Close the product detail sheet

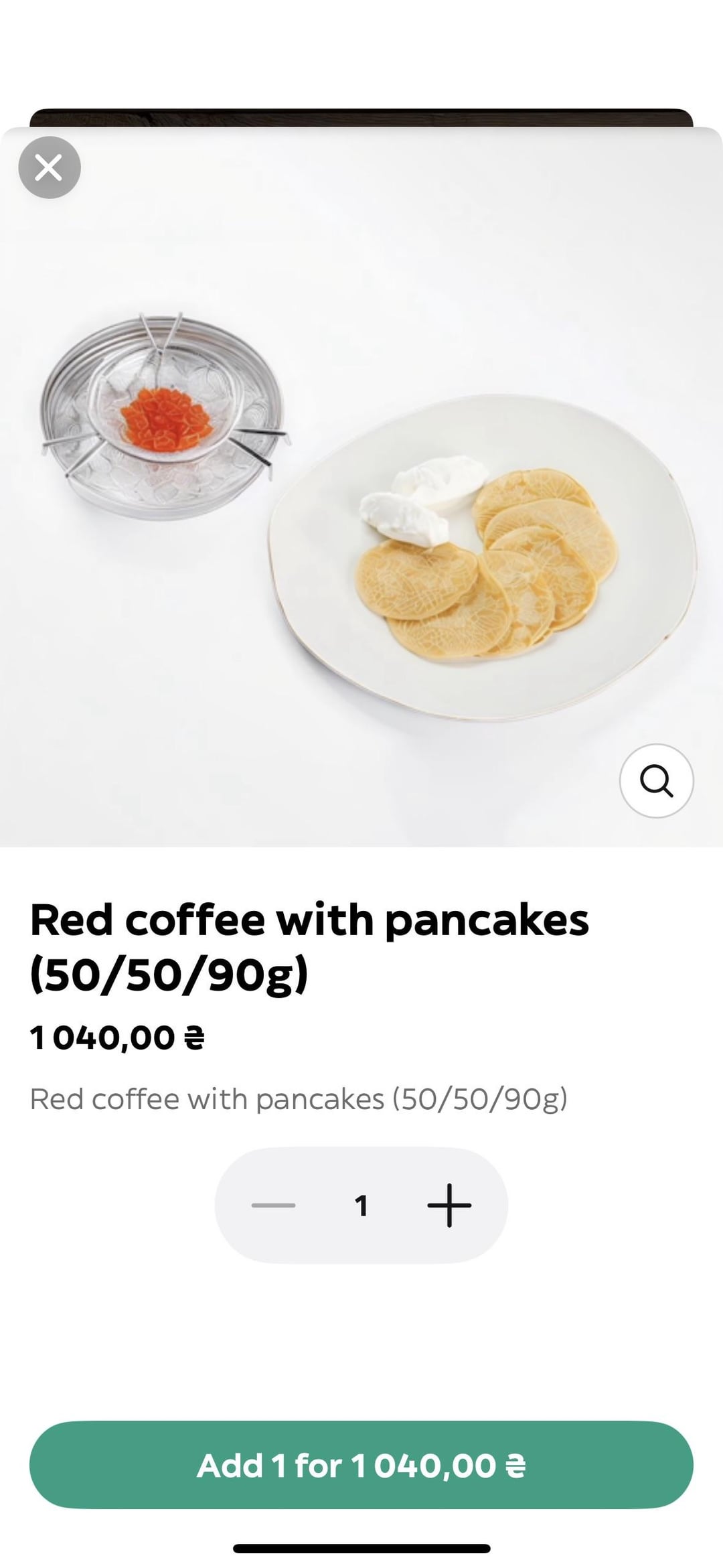point(50,167)
